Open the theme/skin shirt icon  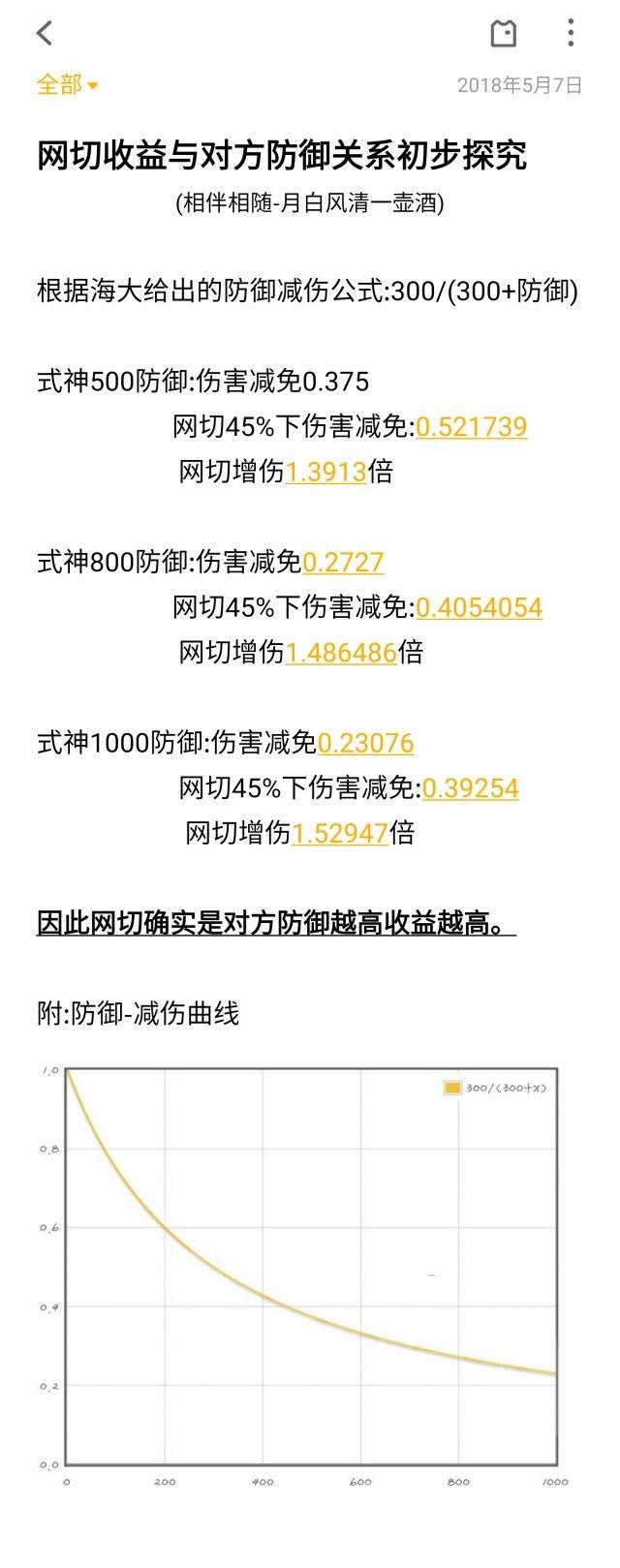coord(503,34)
